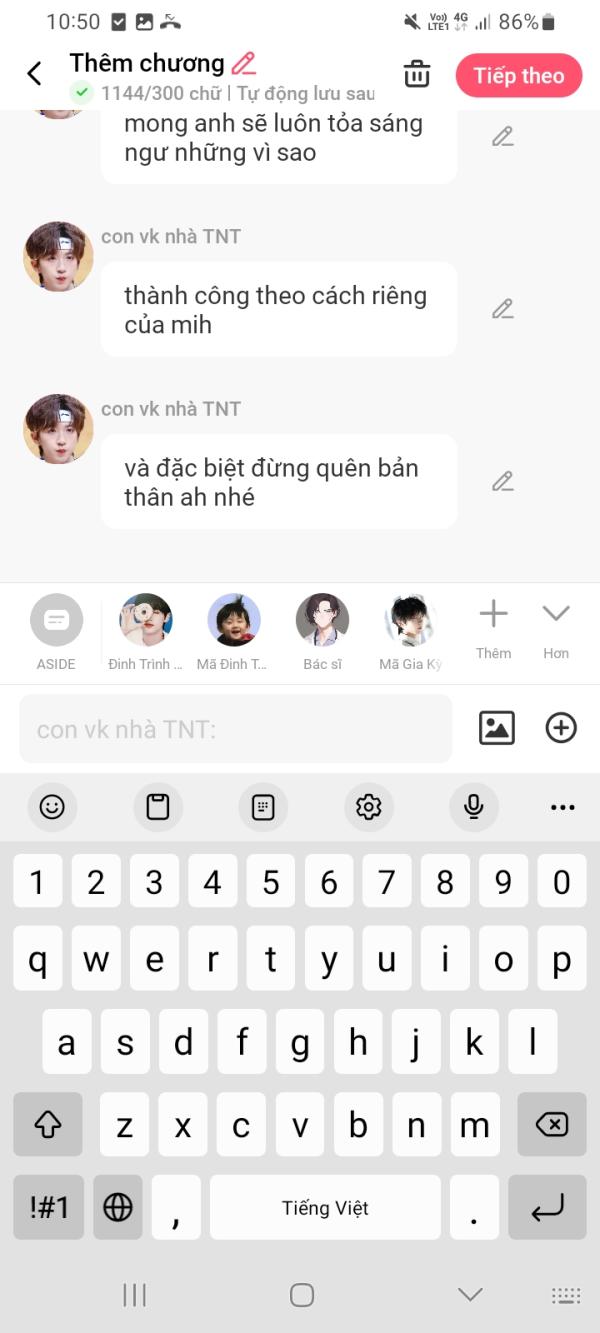Open the keyboard emoji panel
The image size is (600, 1333).
(52, 807)
